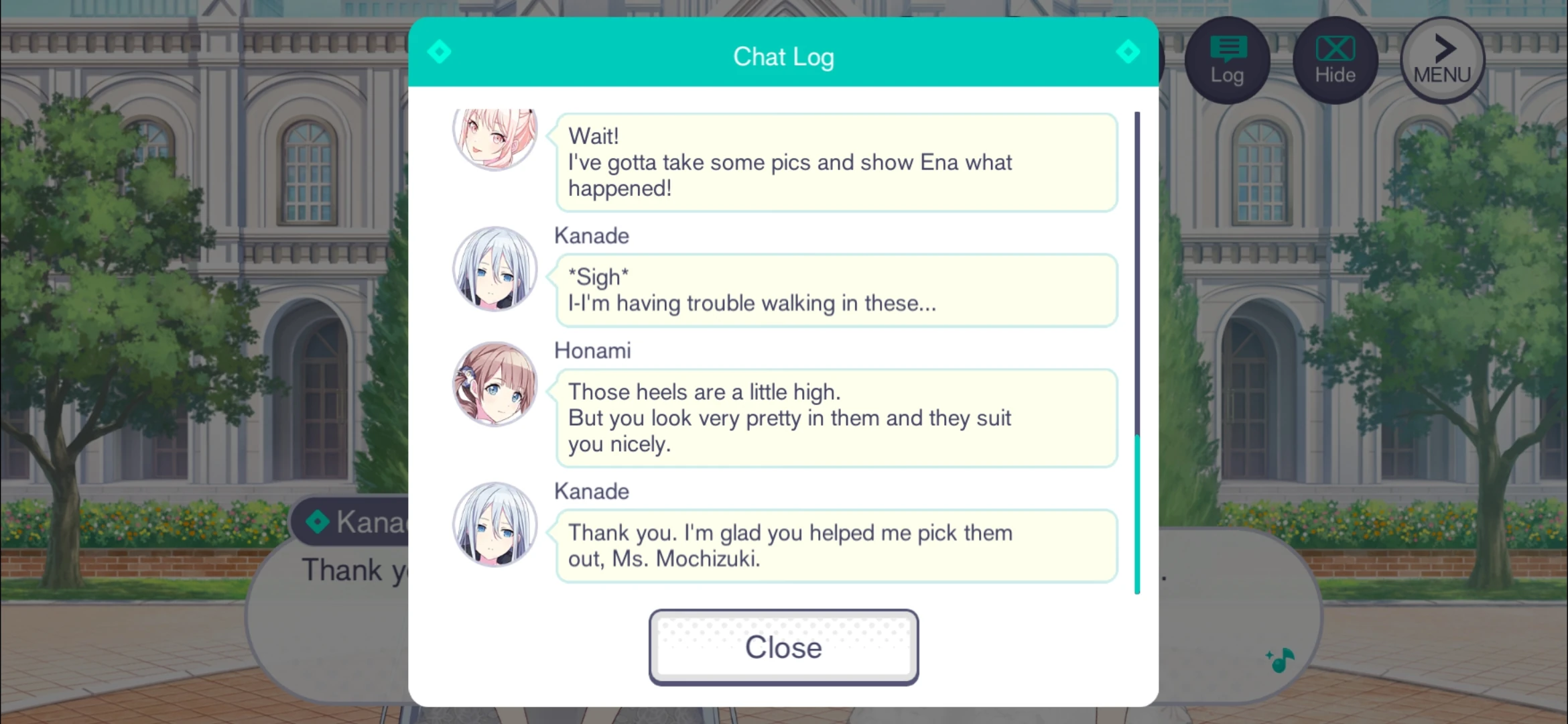
Task: Open the Log button
Action: [1227, 60]
